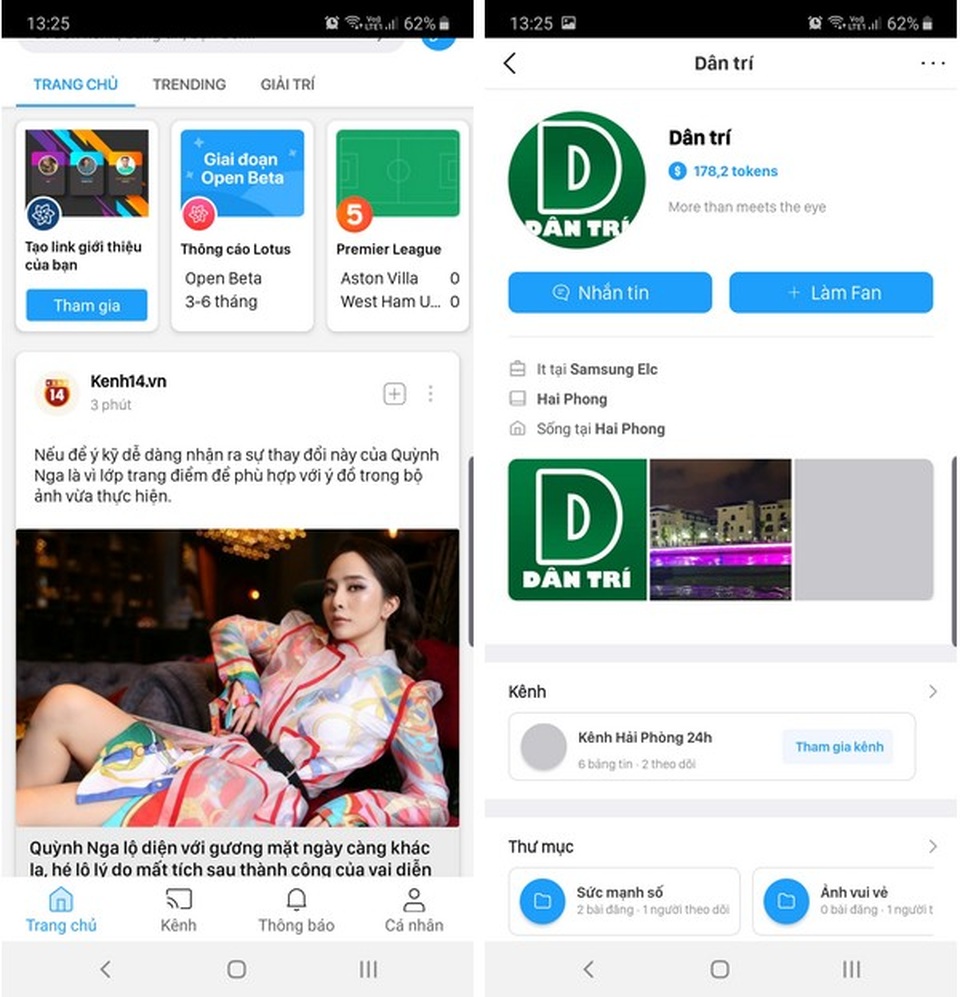Open the Thông báo notifications tab
Image resolution: width=960 pixels, height=997 pixels.
coord(296,910)
